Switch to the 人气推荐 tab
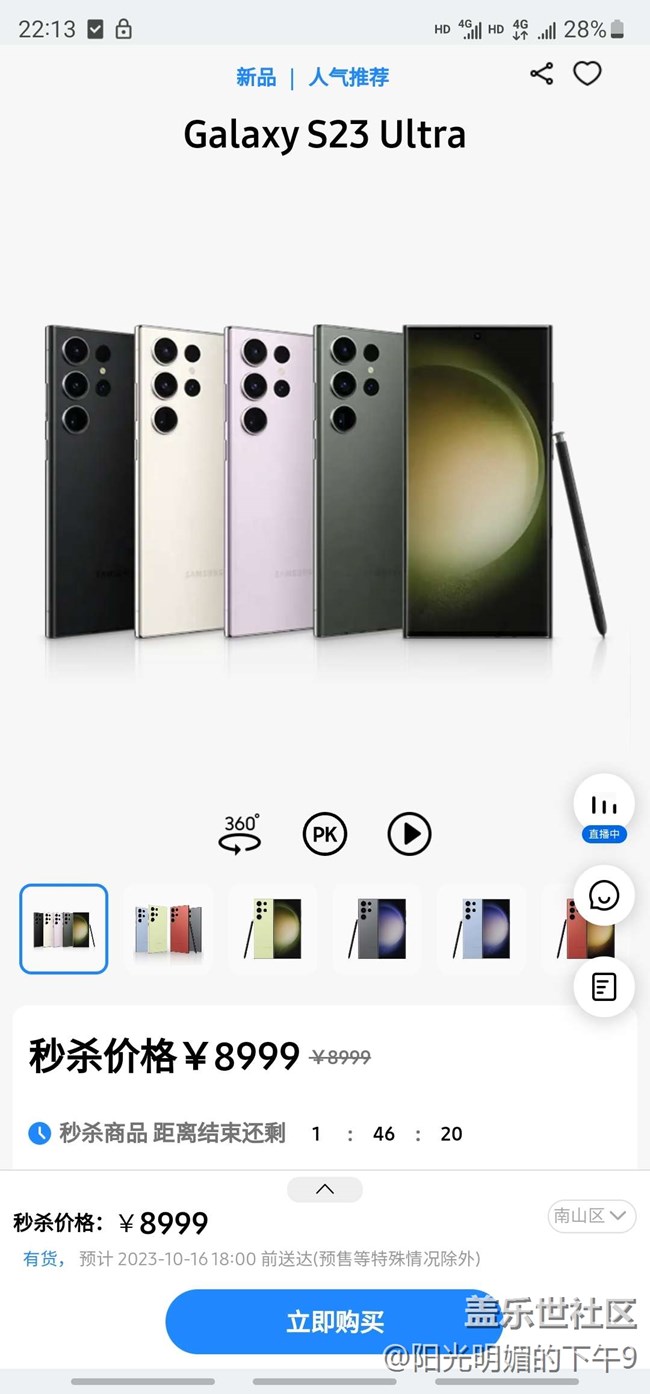The image size is (650, 1394). [349, 77]
